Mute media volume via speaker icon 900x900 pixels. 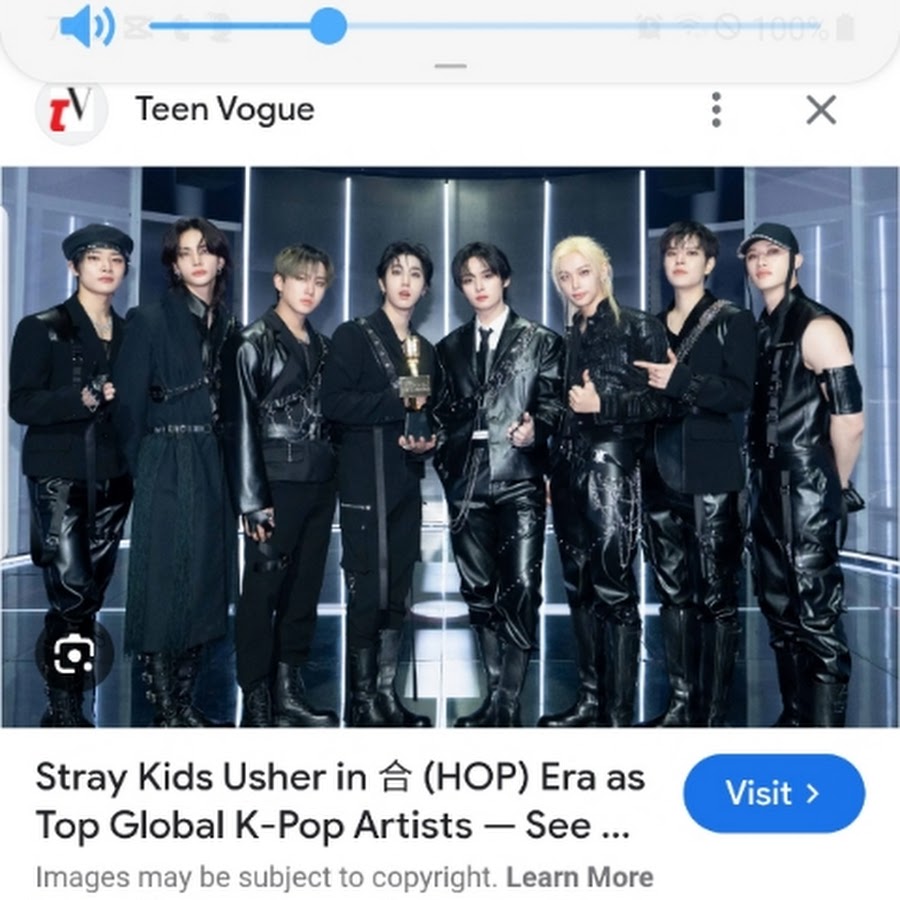(x=87, y=27)
